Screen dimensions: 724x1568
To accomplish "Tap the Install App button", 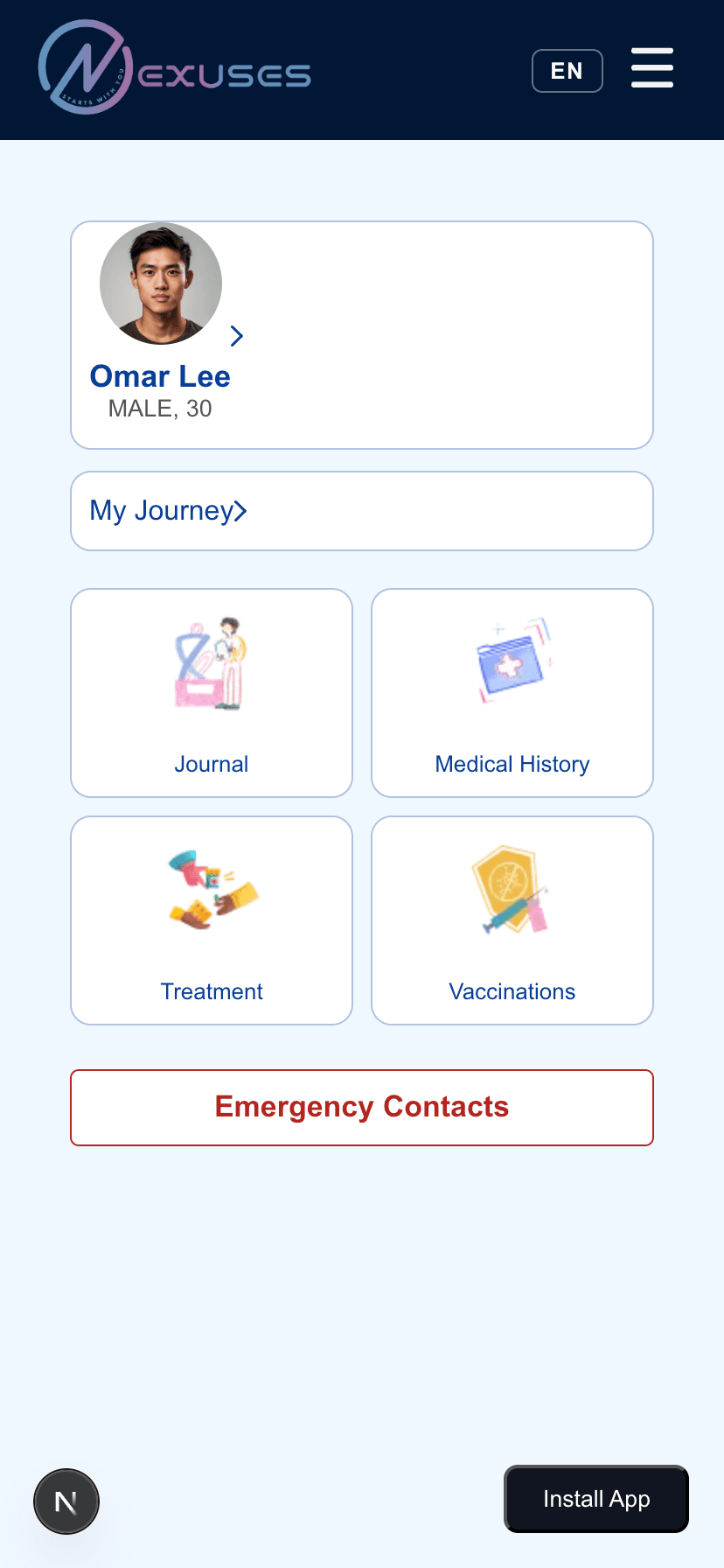I will (x=596, y=1499).
